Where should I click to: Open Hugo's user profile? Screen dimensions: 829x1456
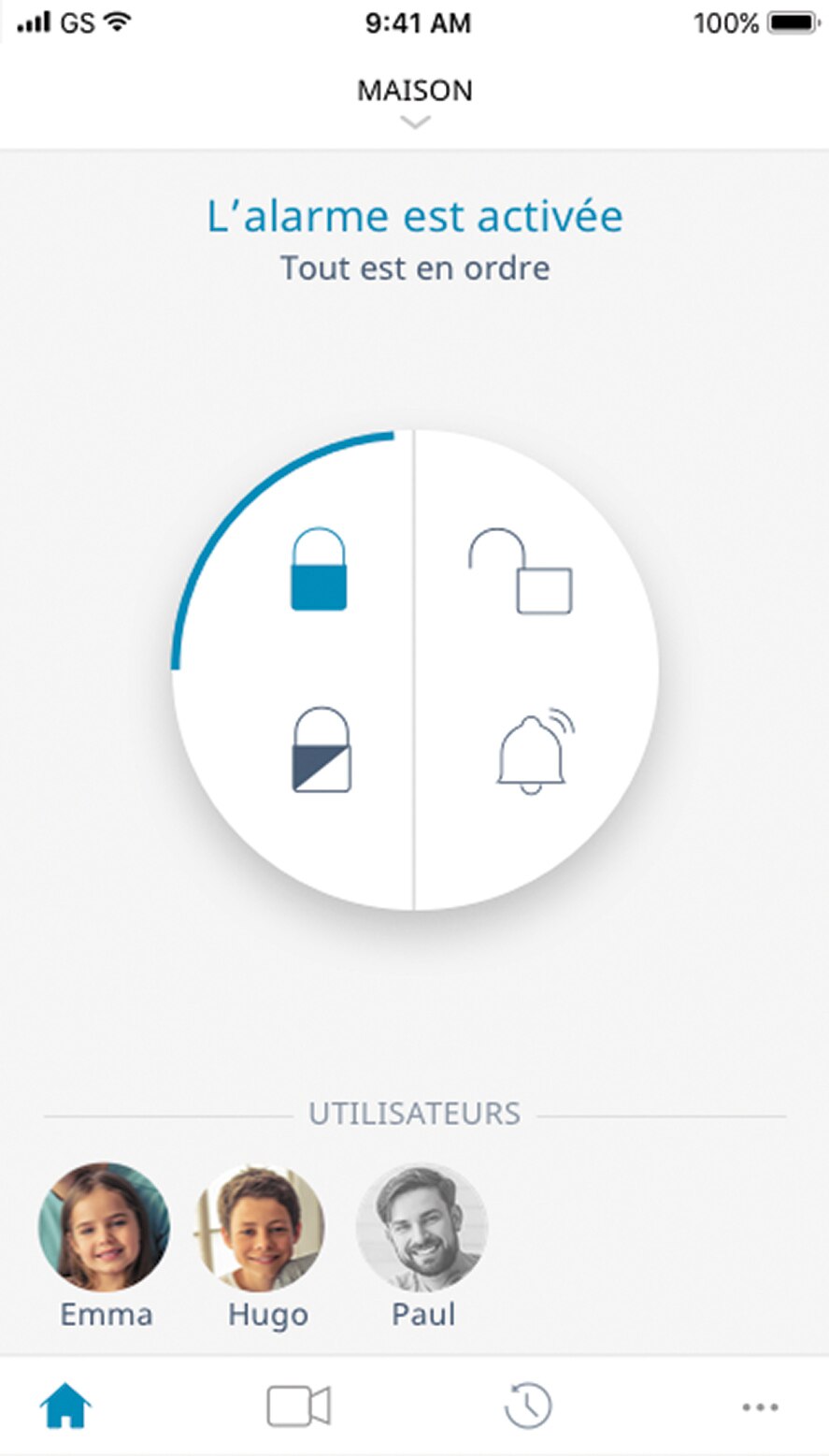(x=262, y=1227)
